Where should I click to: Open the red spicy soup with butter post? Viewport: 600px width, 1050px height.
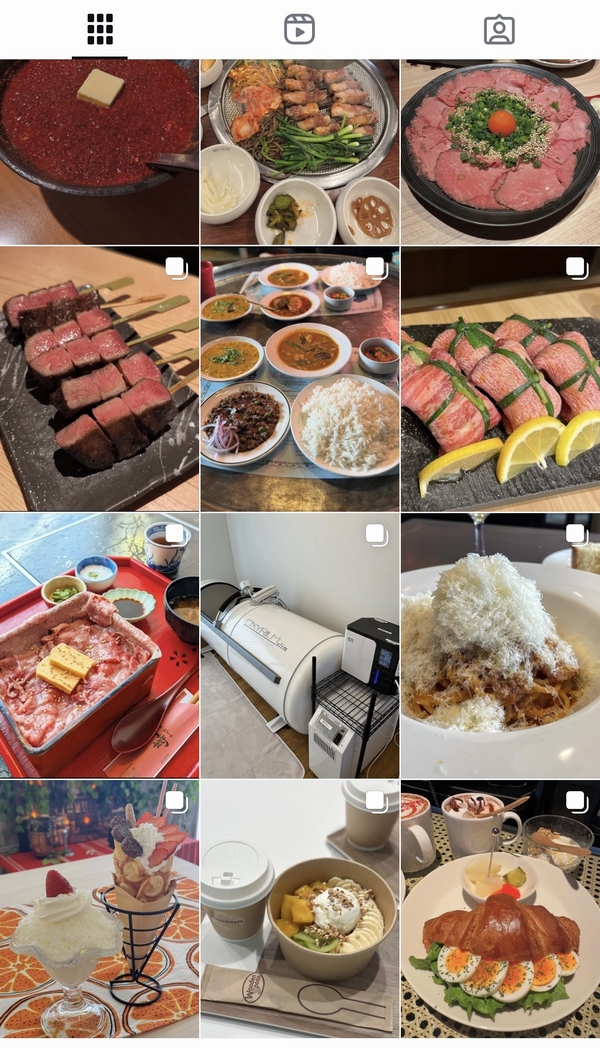coord(99,152)
